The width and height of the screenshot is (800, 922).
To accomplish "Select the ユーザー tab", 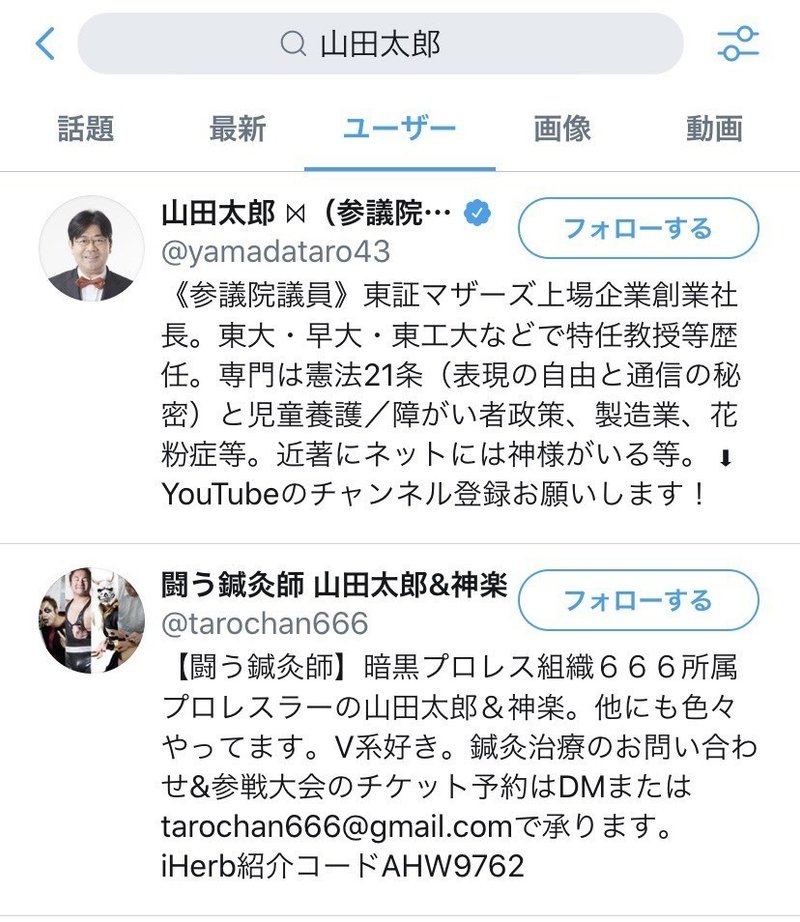I will pyautogui.click(x=399, y=129).
